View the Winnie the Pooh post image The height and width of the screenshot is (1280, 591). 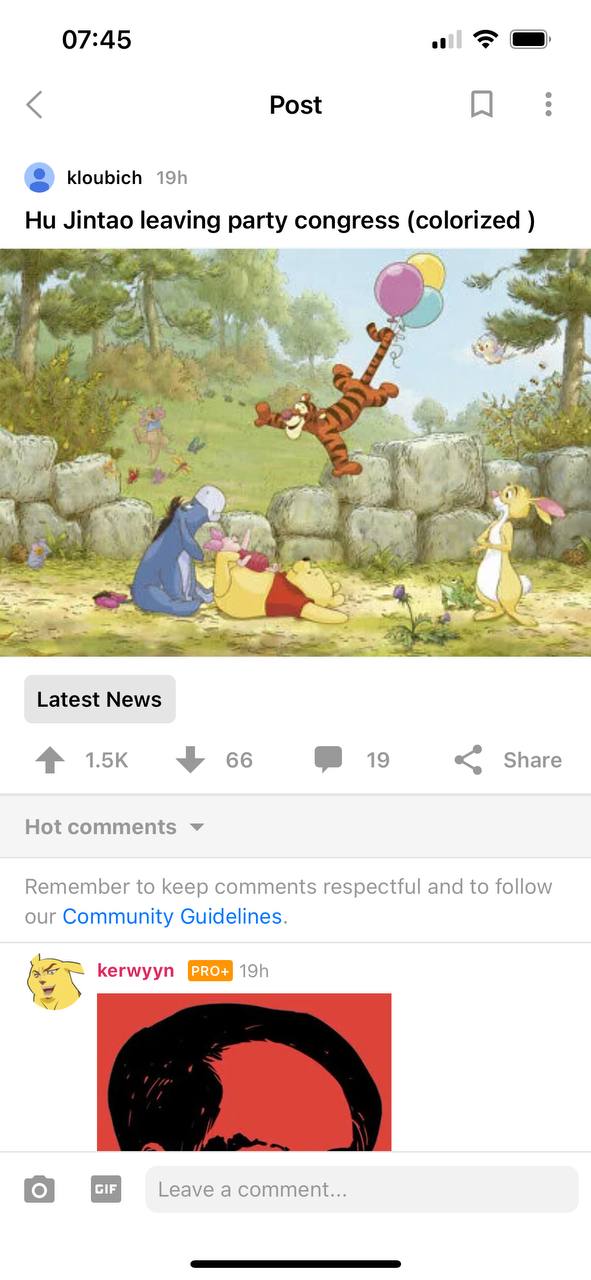coord(295,452)
